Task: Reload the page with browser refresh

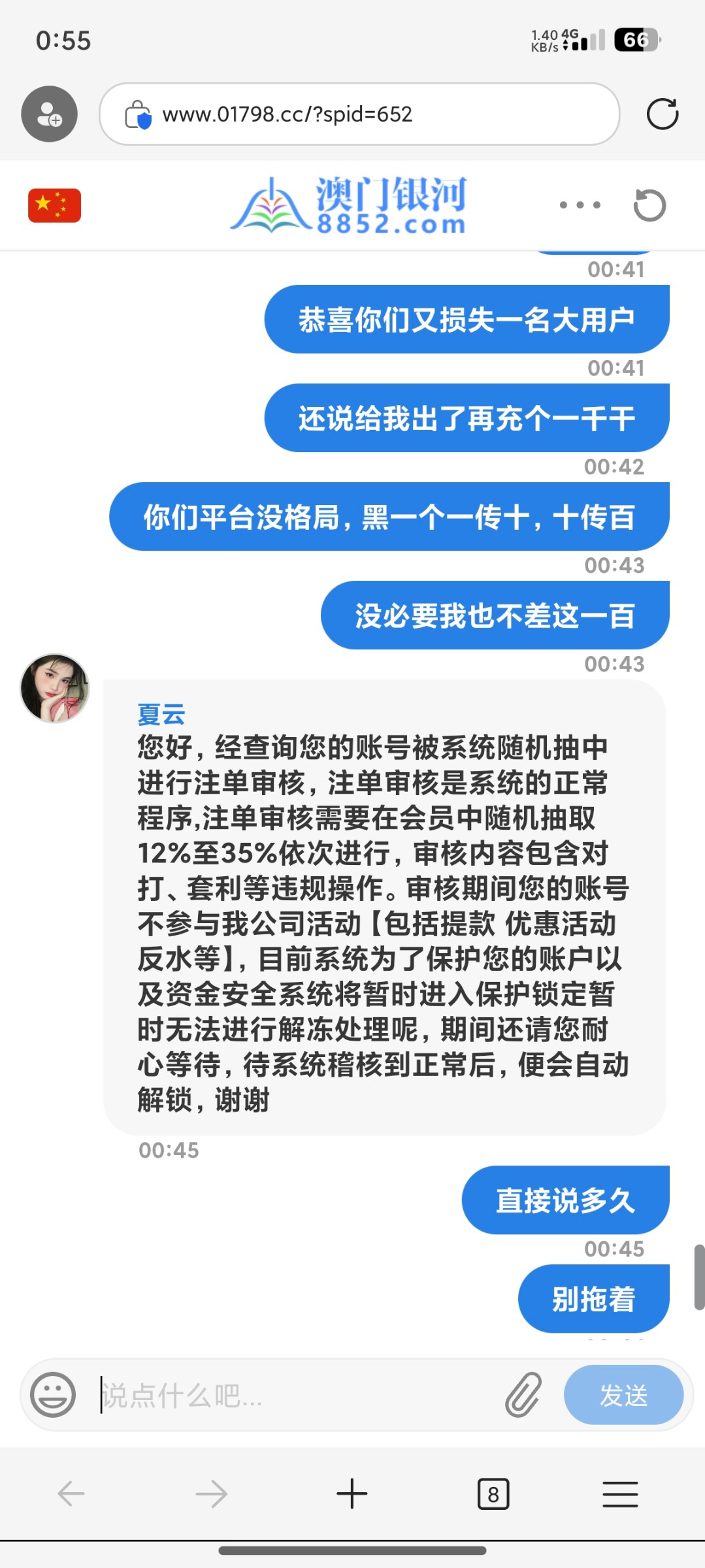Action: click(662, 114)
